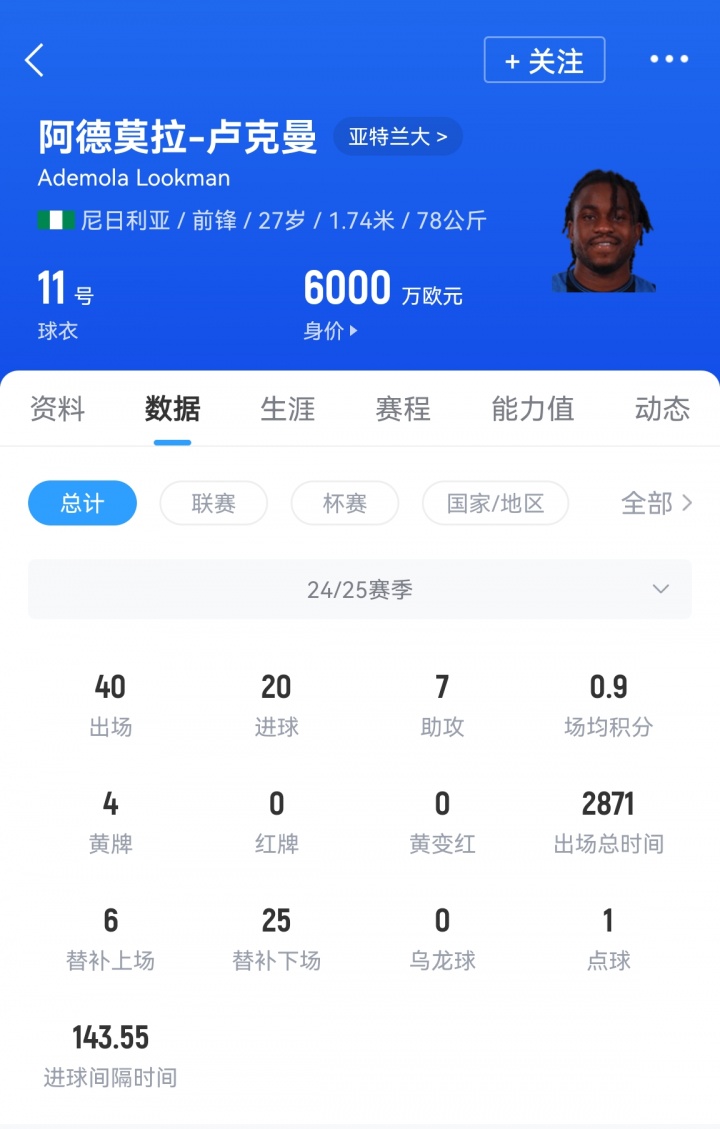Switch to the 生涯 tab
The image size is (720, 1129).
288,409
